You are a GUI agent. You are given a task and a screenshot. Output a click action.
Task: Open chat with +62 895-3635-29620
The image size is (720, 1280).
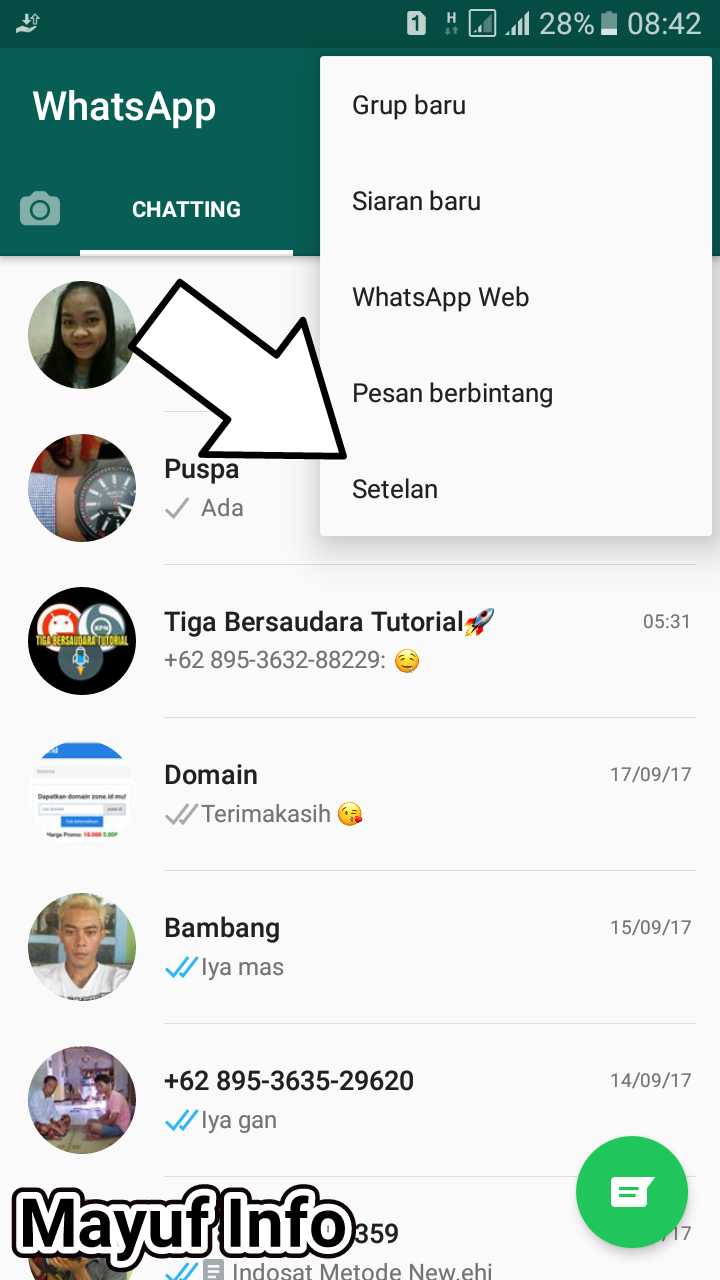[400, 1099]
